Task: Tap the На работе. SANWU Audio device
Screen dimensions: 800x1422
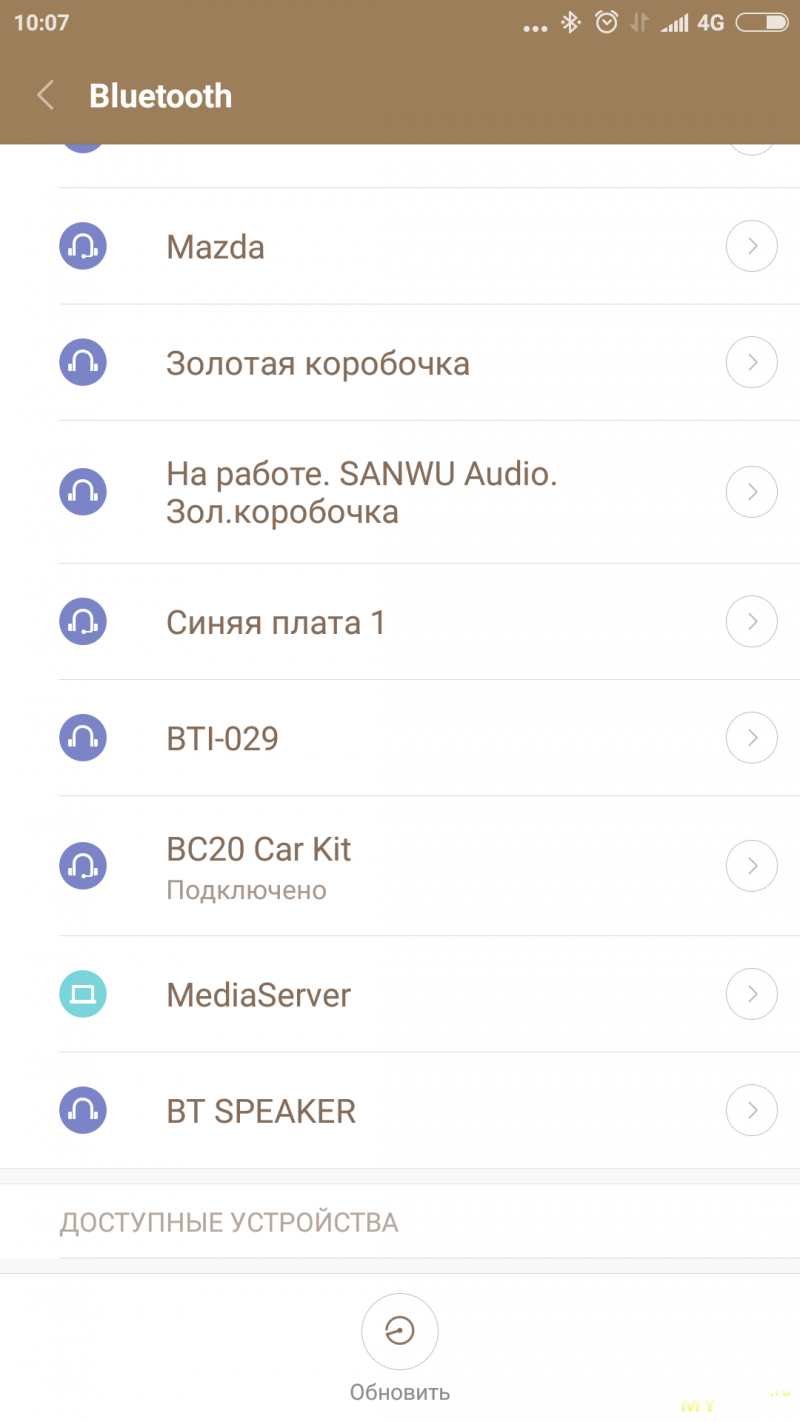Action: pos(400,492)
